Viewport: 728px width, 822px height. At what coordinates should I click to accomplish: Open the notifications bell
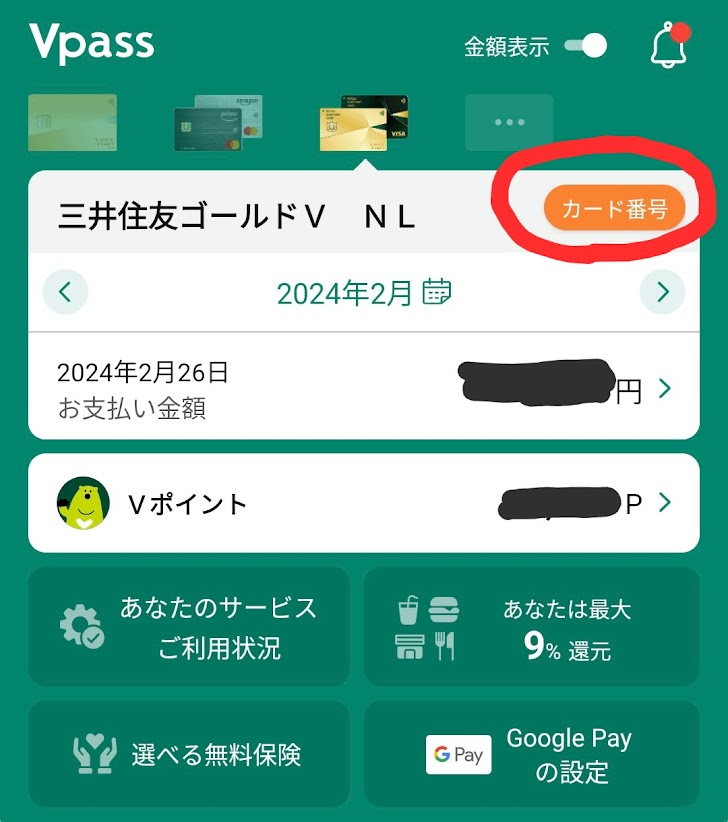pyautogui.click(x=669, y=46)
